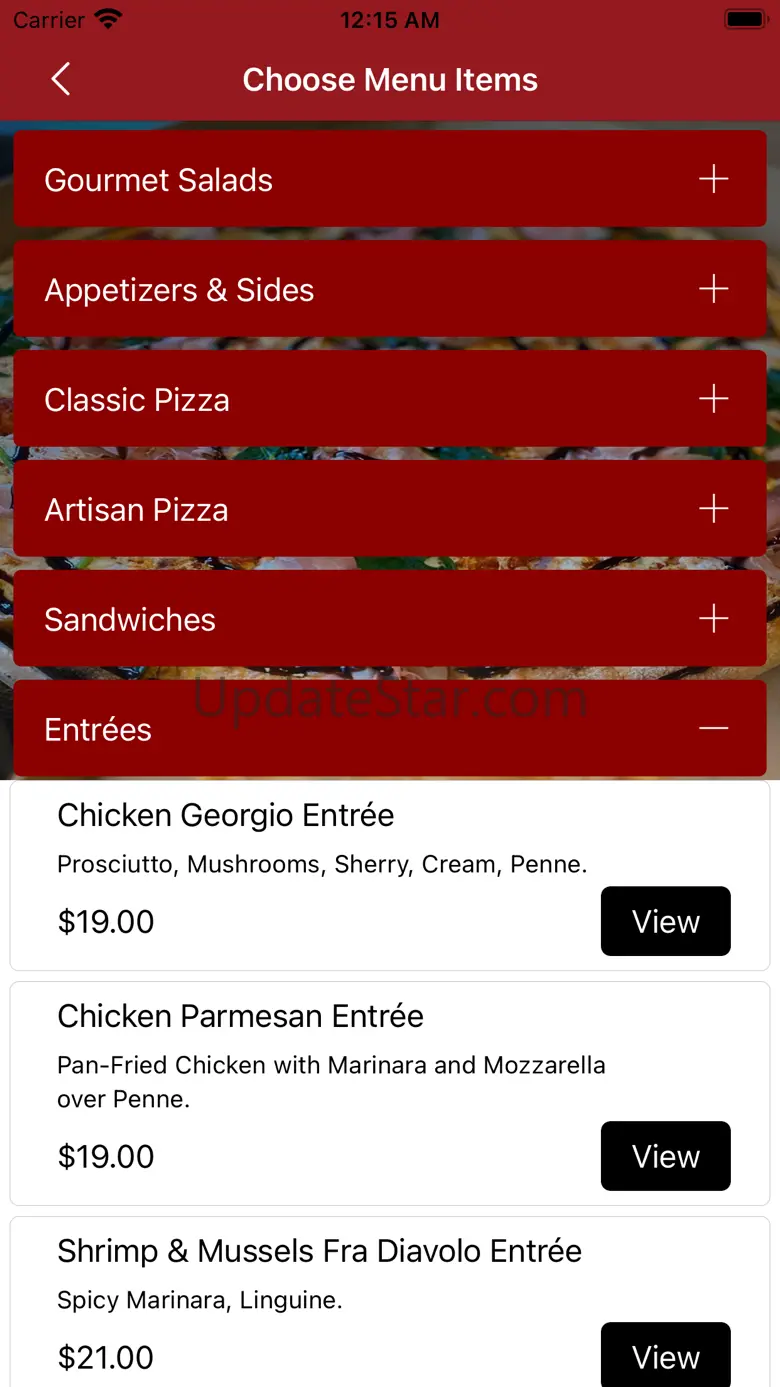Screen dimensions: 780x1387
Task: View the Chicken Parmesan Entrée
Action: point(665,1156)
